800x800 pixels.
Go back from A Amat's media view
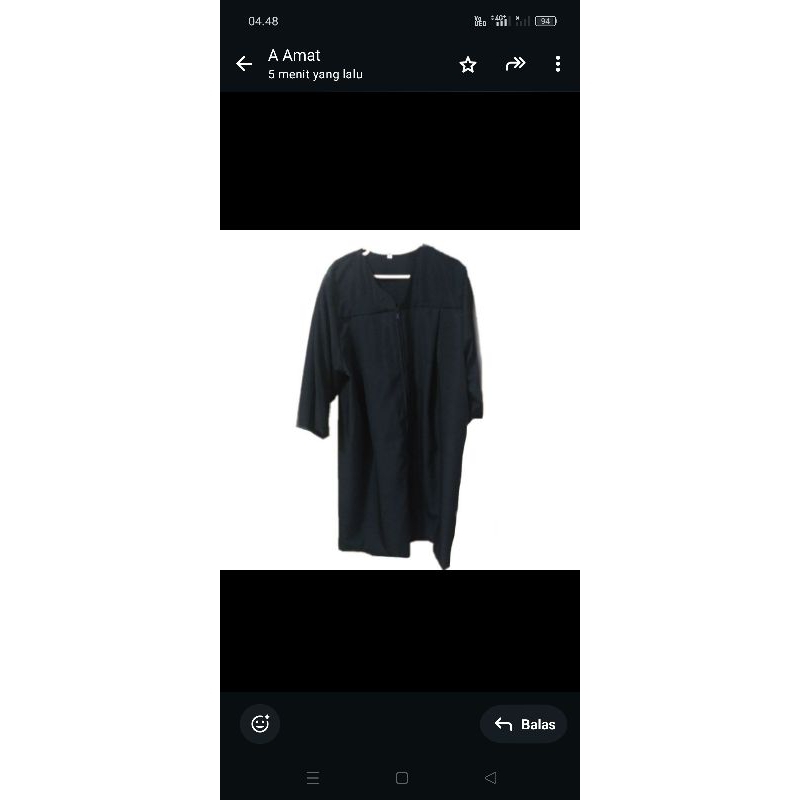tap(244, 64)
